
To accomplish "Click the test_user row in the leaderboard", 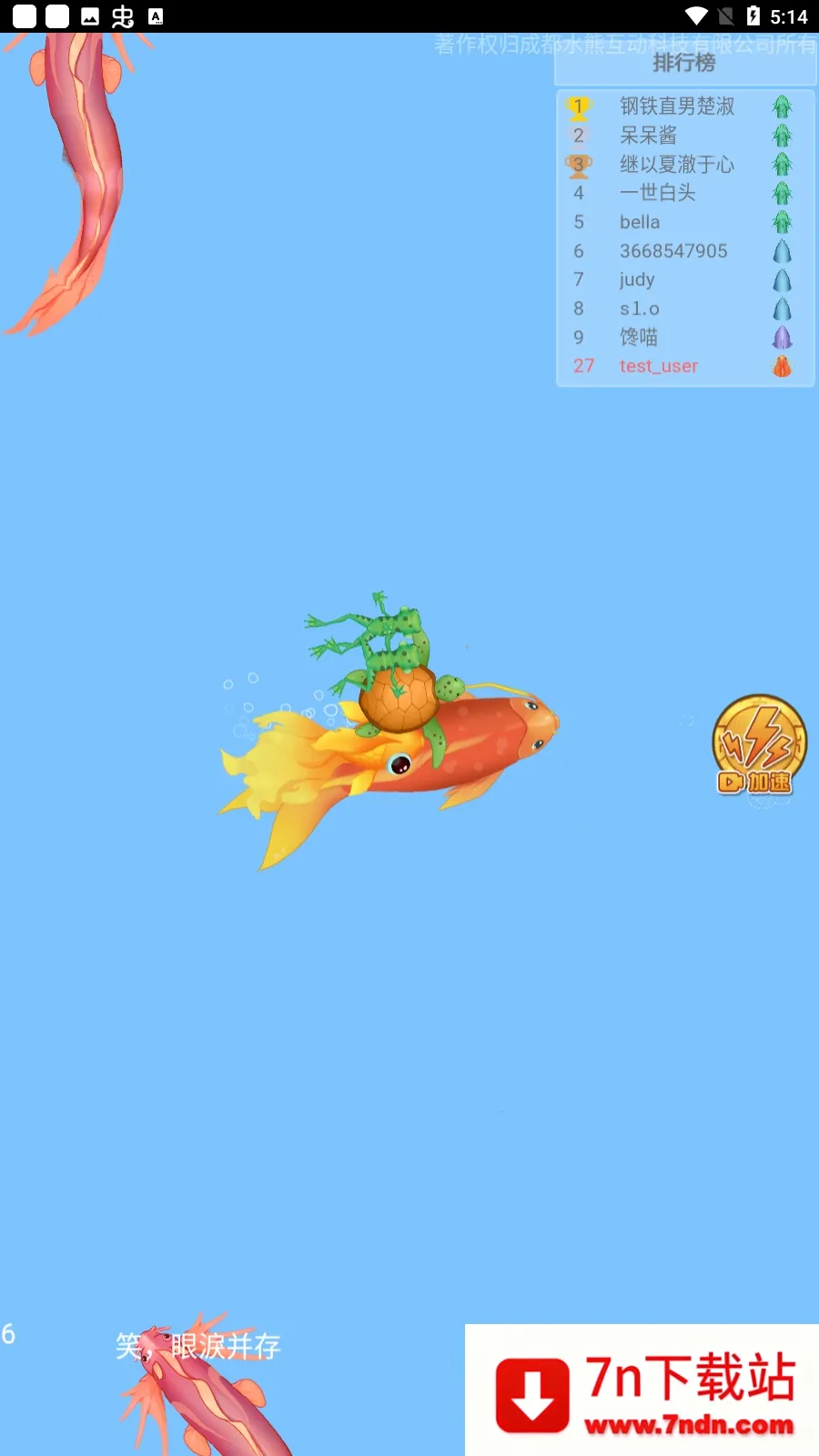I will click(x=658, y=367).
